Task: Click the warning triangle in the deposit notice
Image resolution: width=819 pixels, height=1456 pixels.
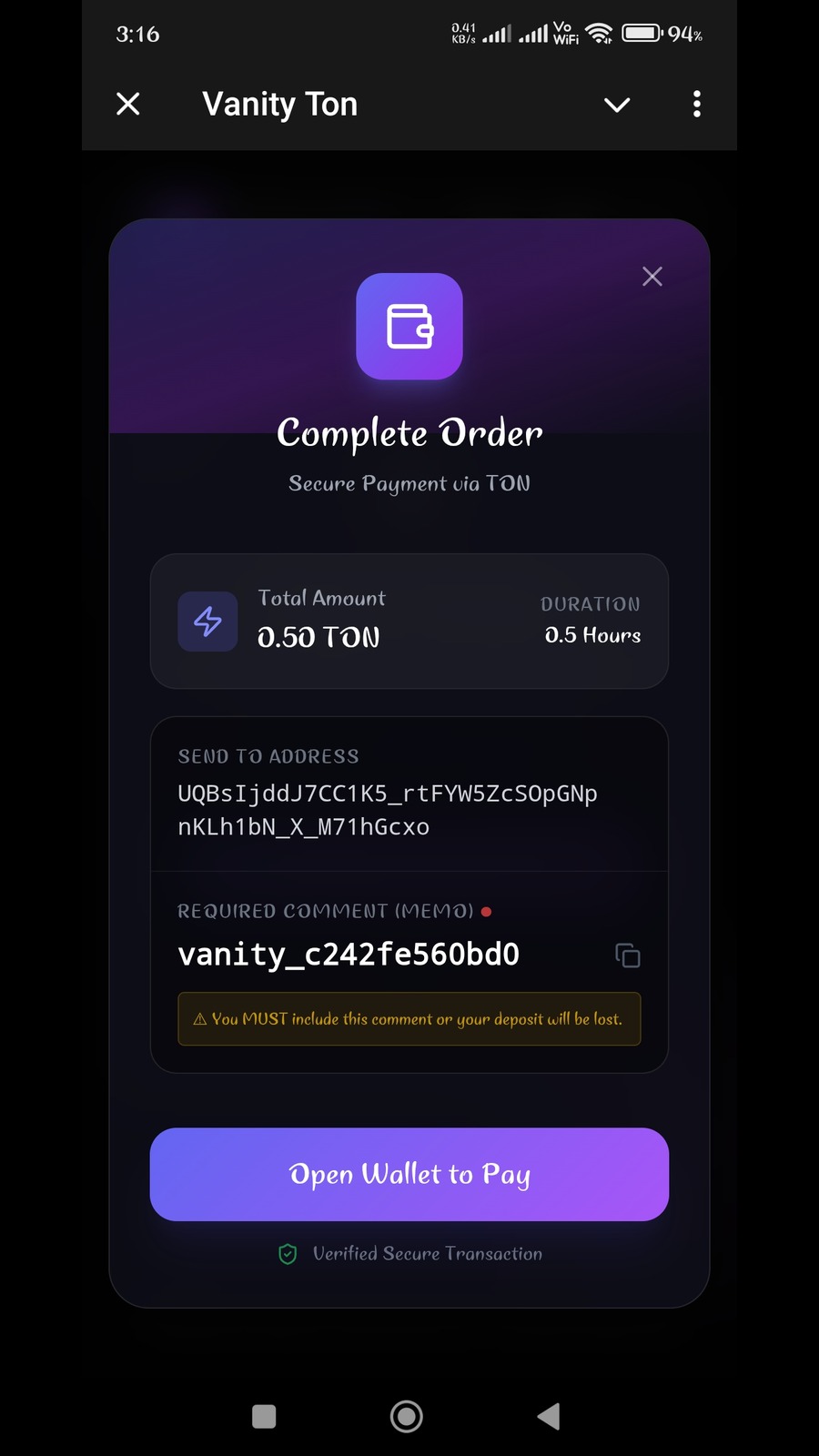Action: (x=199, y=1018)
